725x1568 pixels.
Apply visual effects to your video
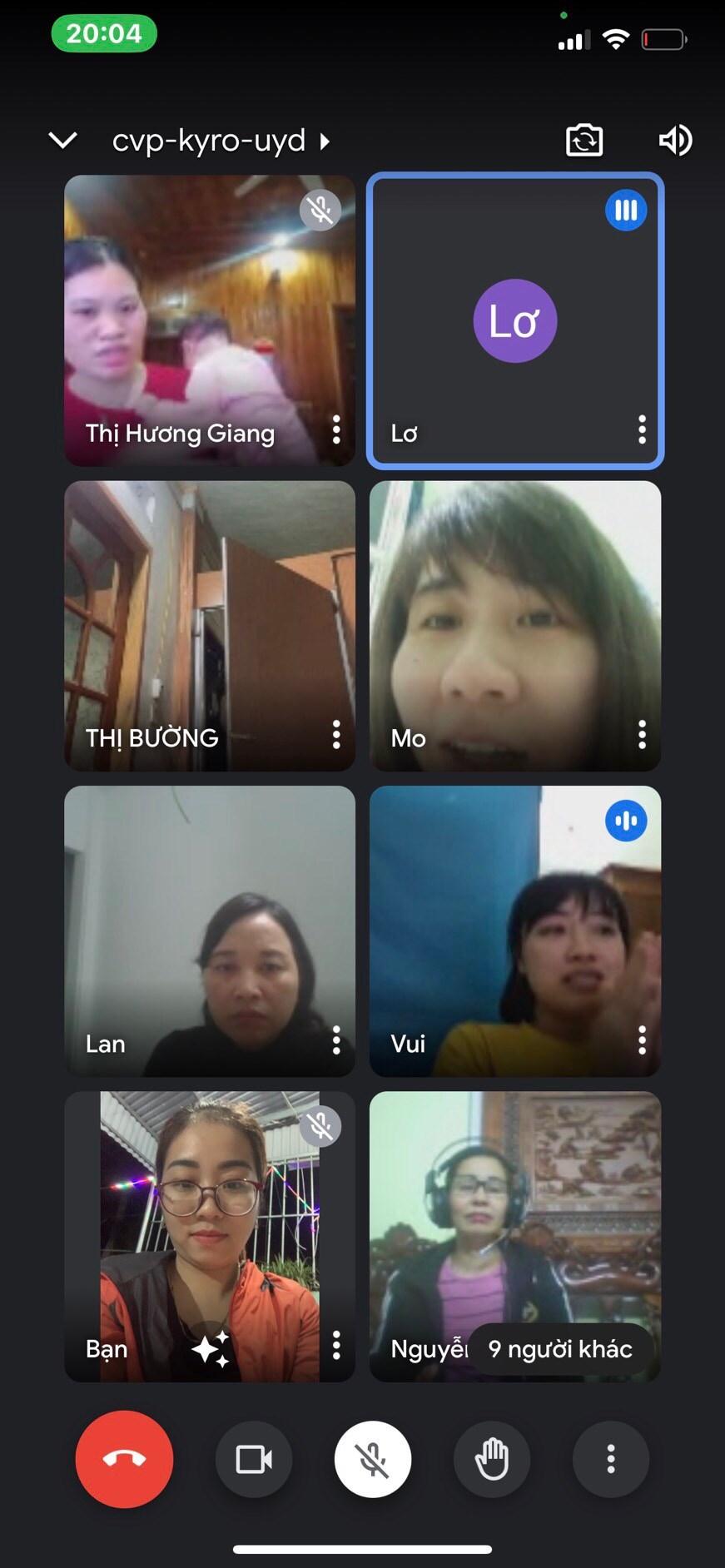pos(211,1347)
